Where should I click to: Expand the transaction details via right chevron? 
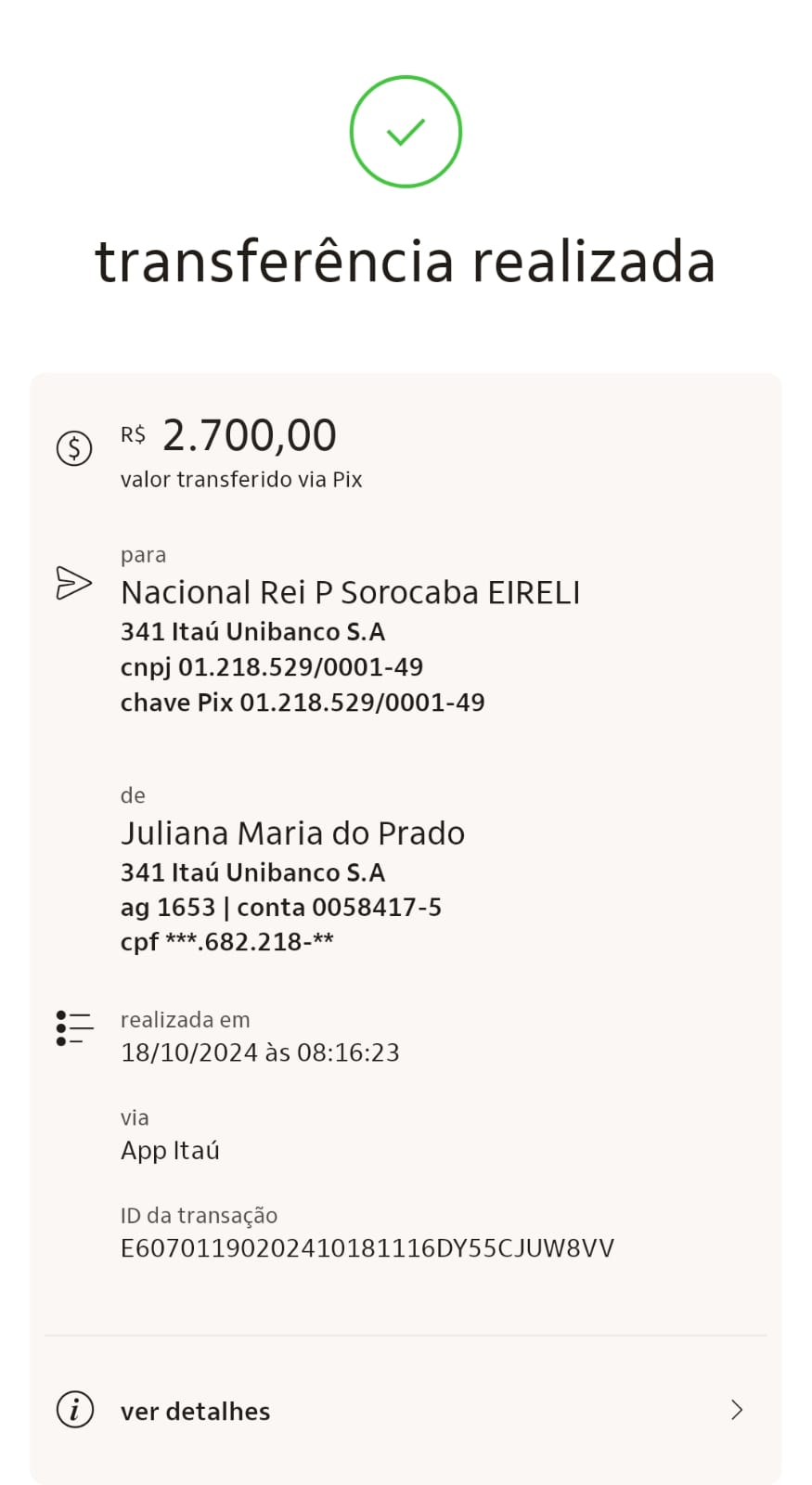(736, 1410)
